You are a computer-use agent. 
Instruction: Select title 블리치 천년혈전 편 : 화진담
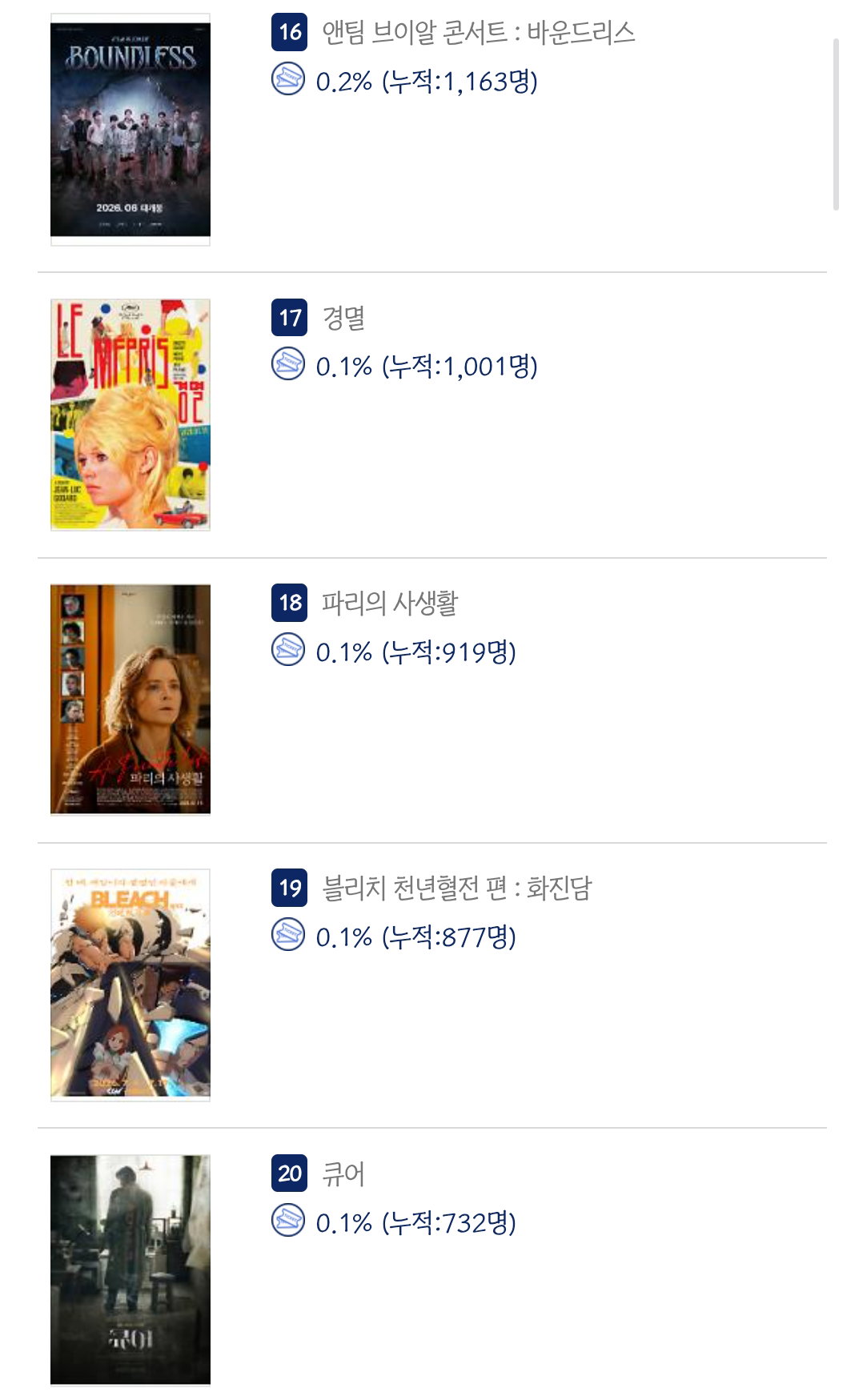(457, 889)
